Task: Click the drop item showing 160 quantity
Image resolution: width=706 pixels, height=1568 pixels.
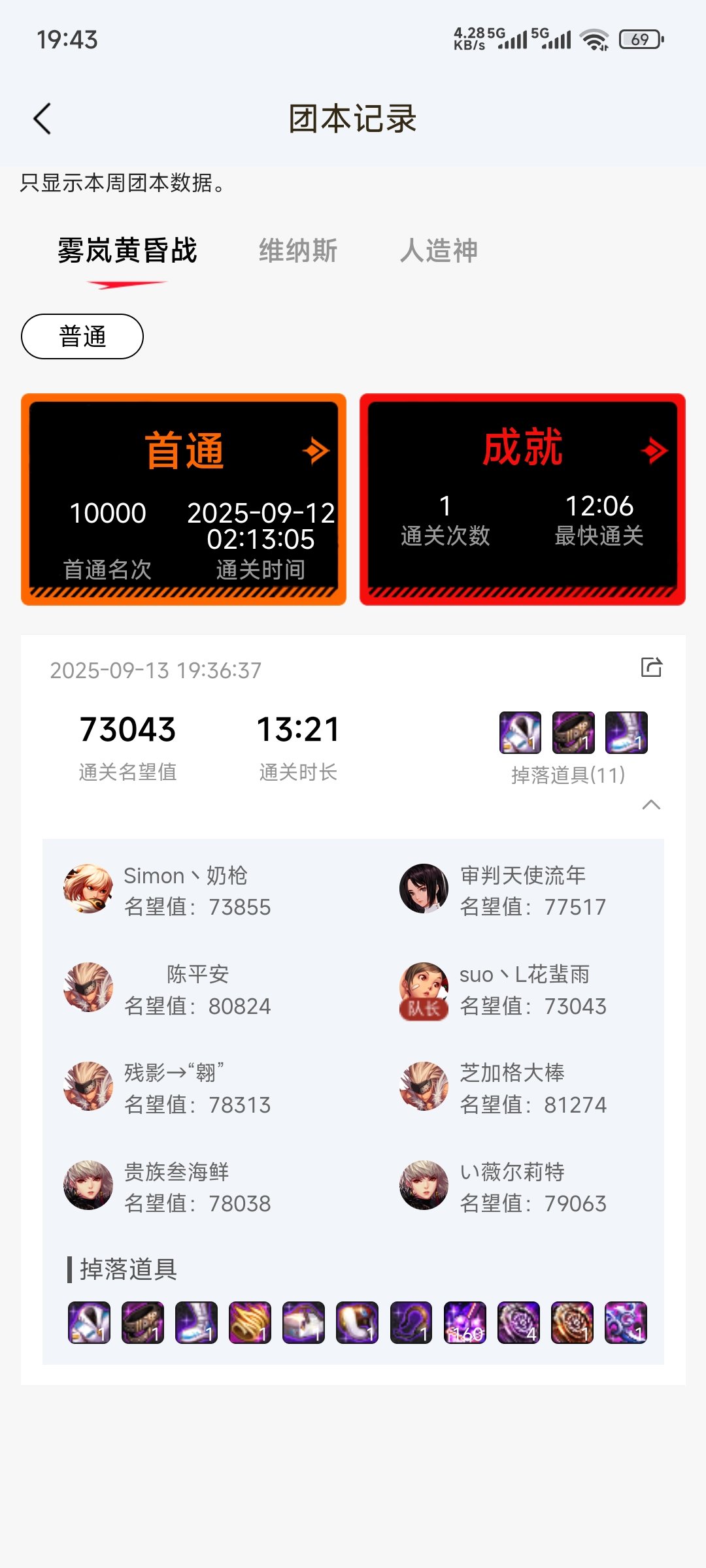Action: [x=464, y=1323]
